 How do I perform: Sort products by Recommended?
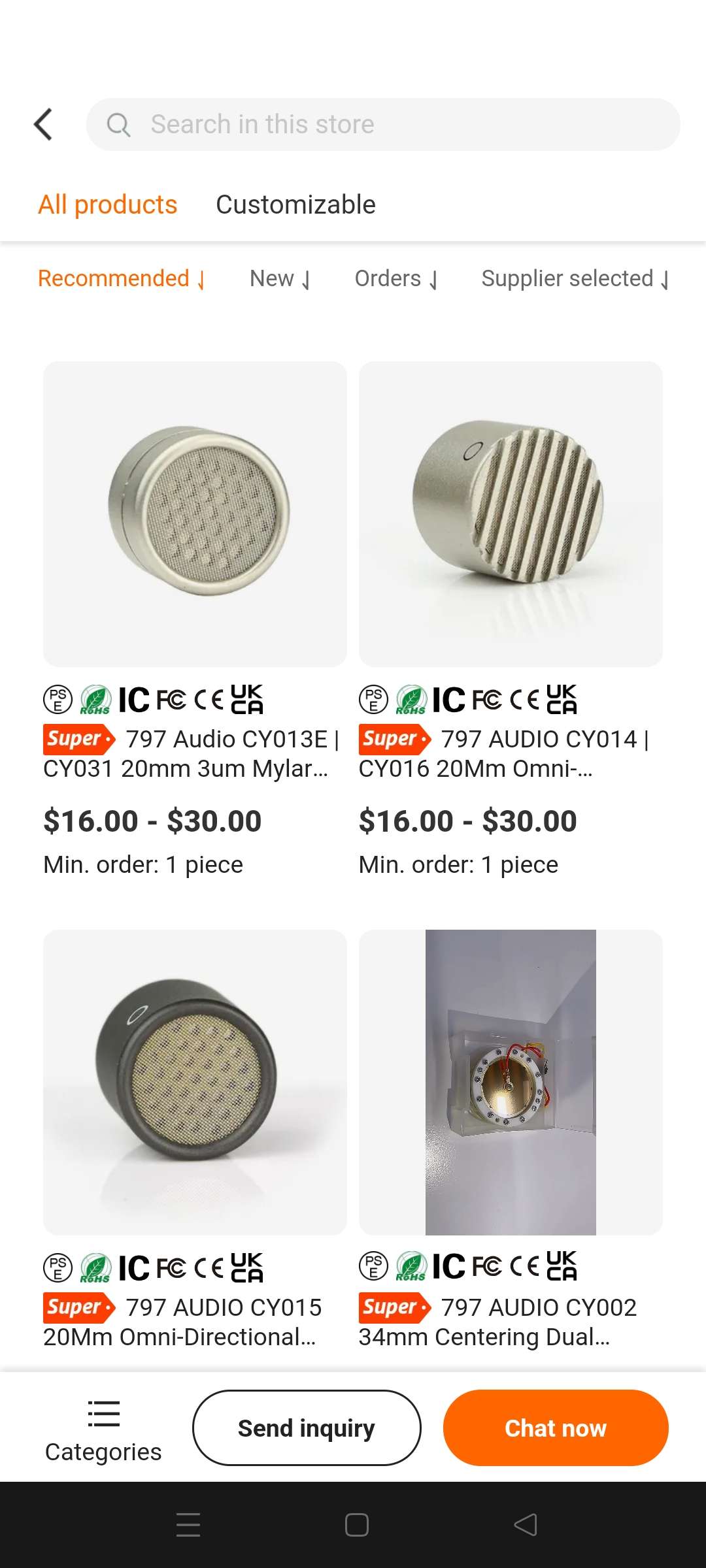click(122, 278)
